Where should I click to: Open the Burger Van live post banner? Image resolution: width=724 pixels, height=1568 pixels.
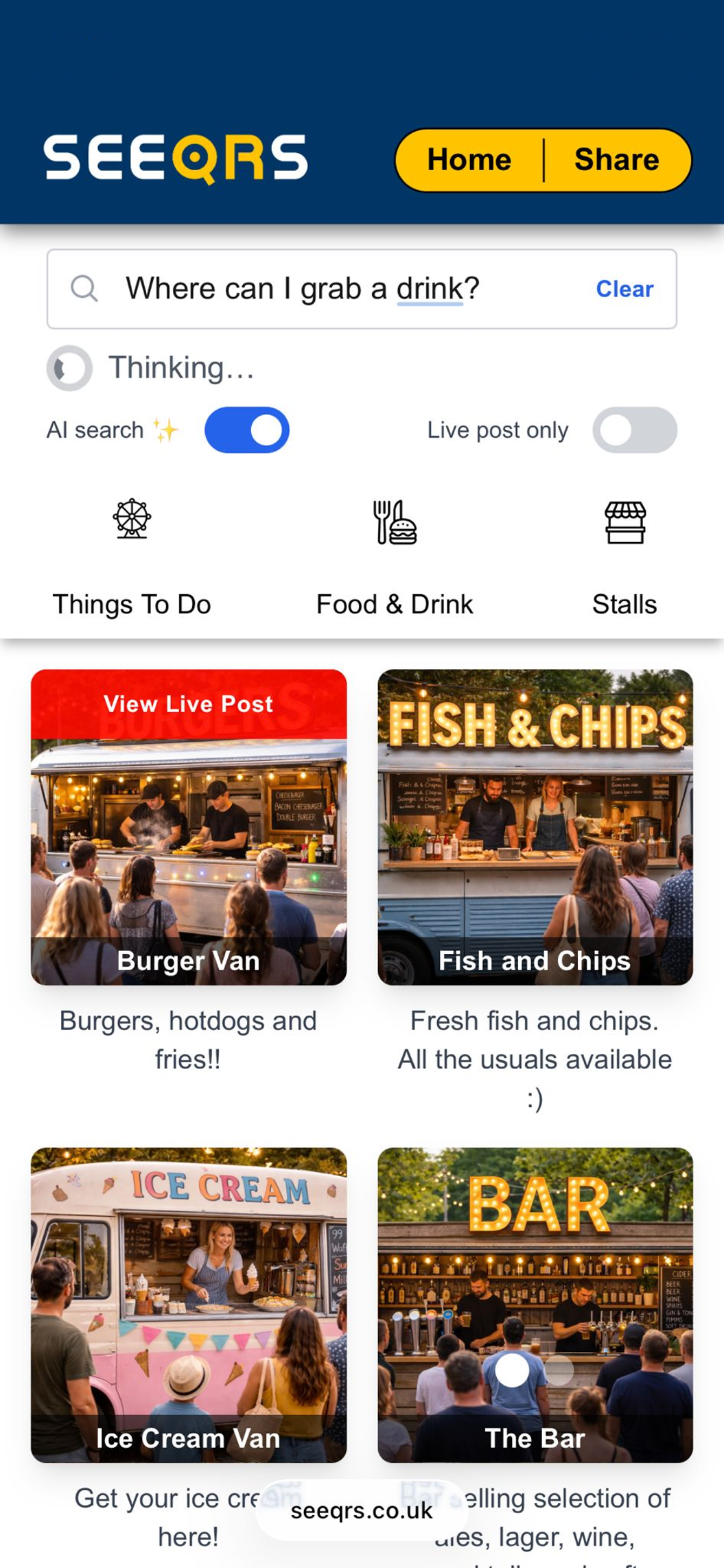tap(188, 703)
